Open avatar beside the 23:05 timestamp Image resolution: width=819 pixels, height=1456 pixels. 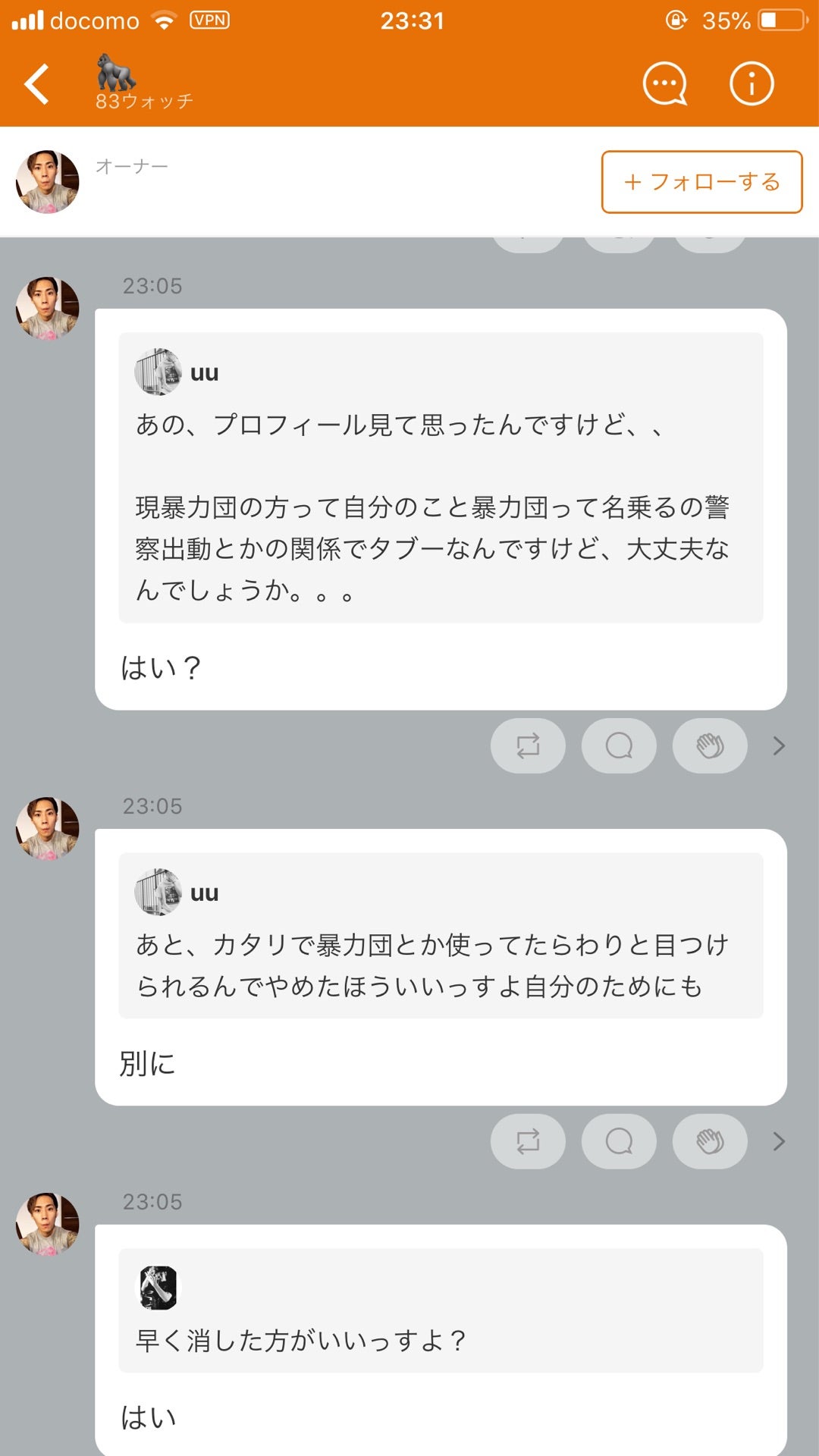click(47, 307)
